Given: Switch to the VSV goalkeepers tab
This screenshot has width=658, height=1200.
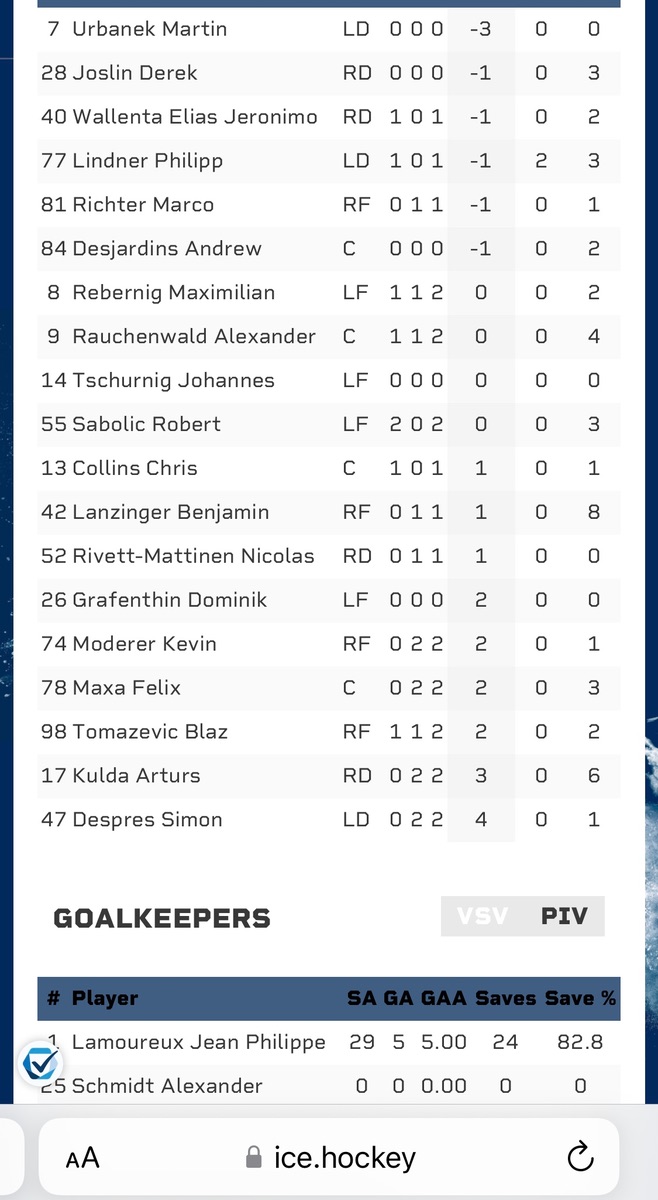Looking at the screenshot, I should (482, 916).
